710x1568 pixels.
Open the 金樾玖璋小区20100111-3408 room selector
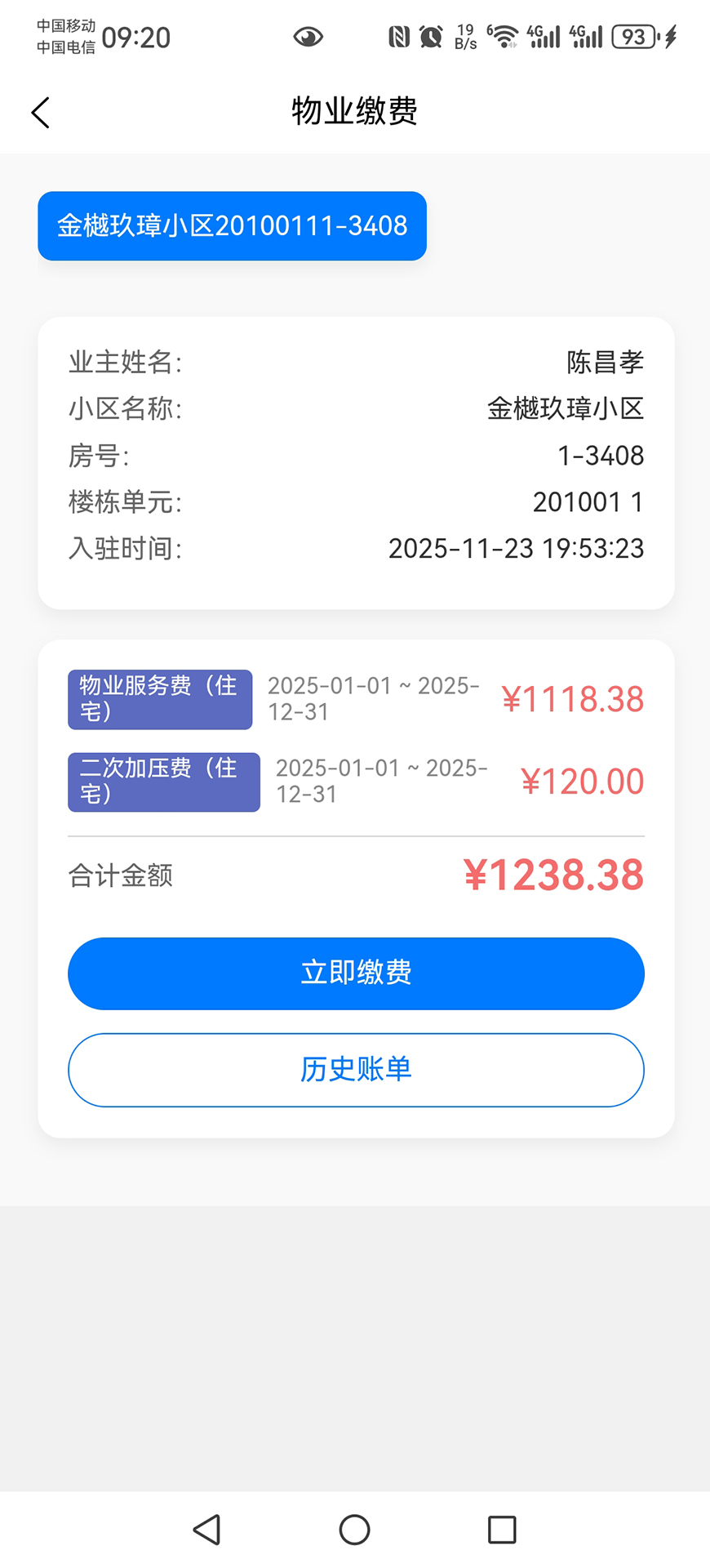click(231, 226)
